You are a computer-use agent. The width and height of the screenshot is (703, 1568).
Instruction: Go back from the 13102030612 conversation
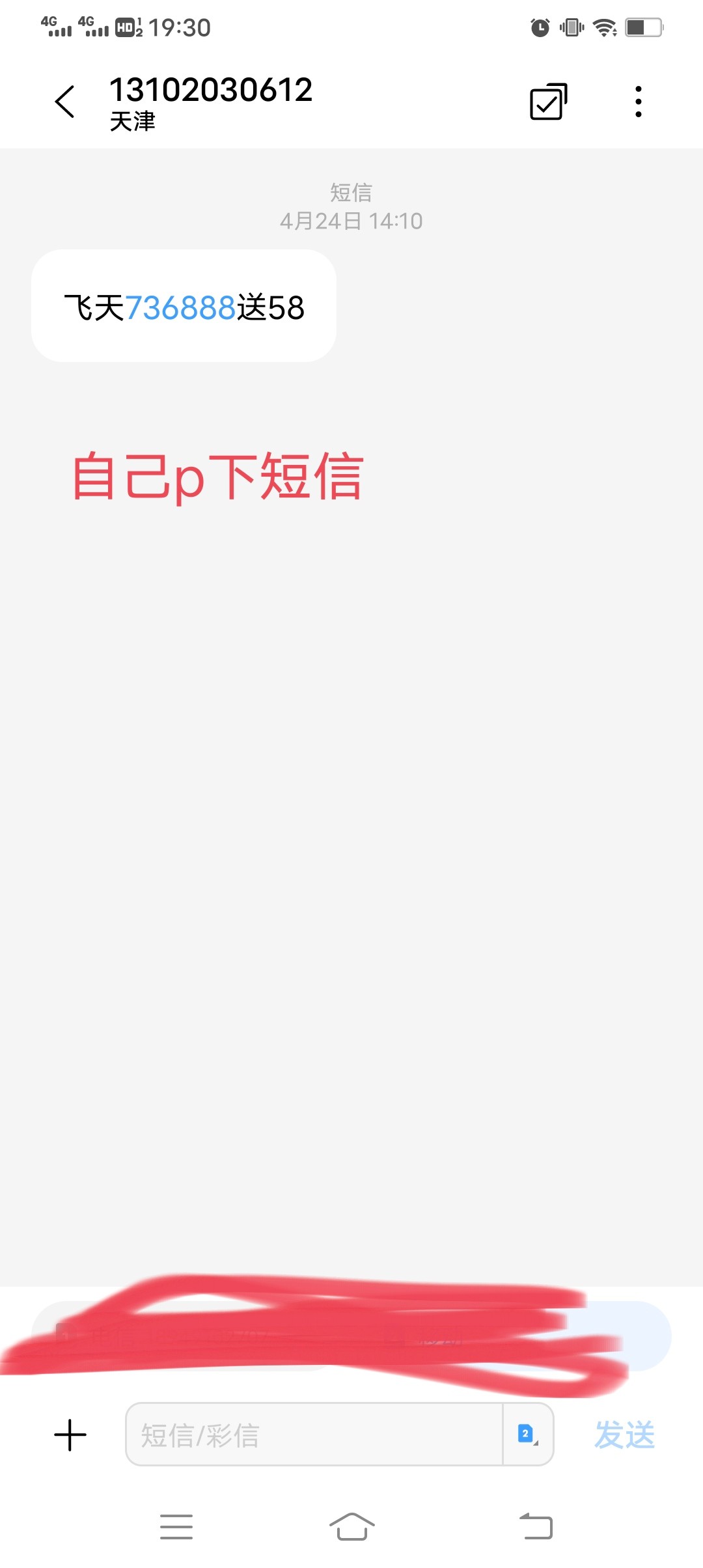(65, 102)
